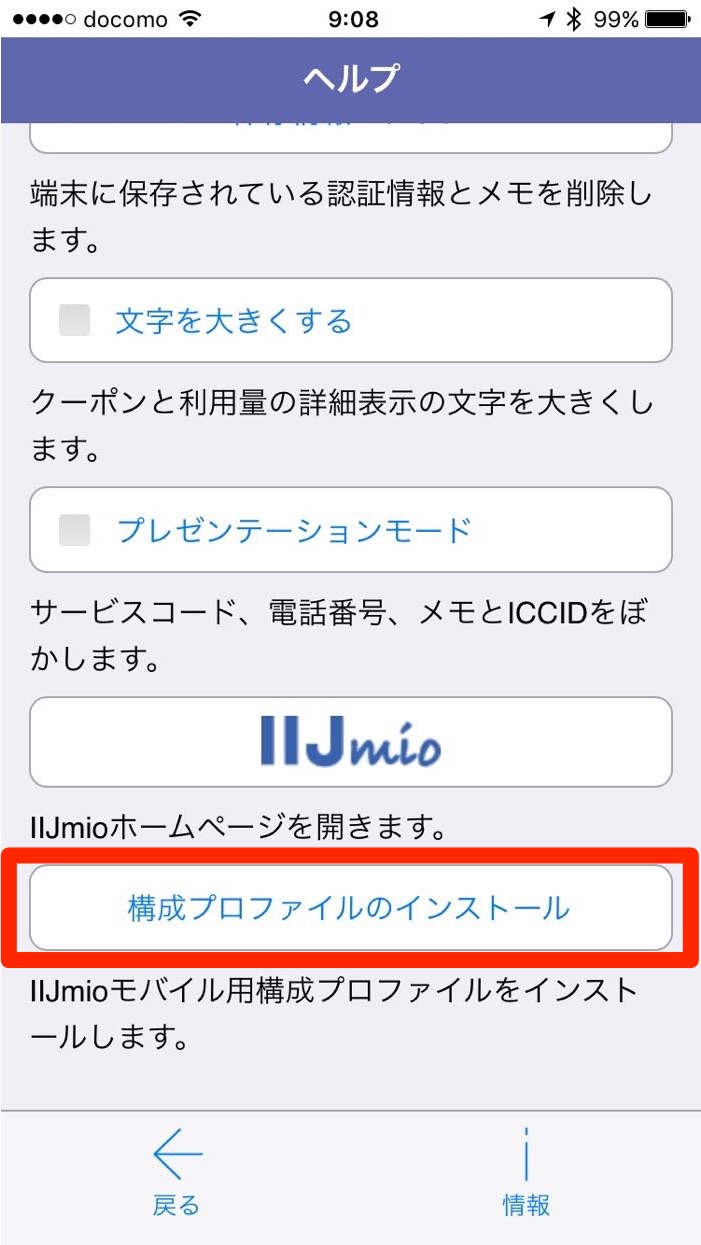
Task: Enable the 文字を大きくする checkbox
Action: pos(75,321)
